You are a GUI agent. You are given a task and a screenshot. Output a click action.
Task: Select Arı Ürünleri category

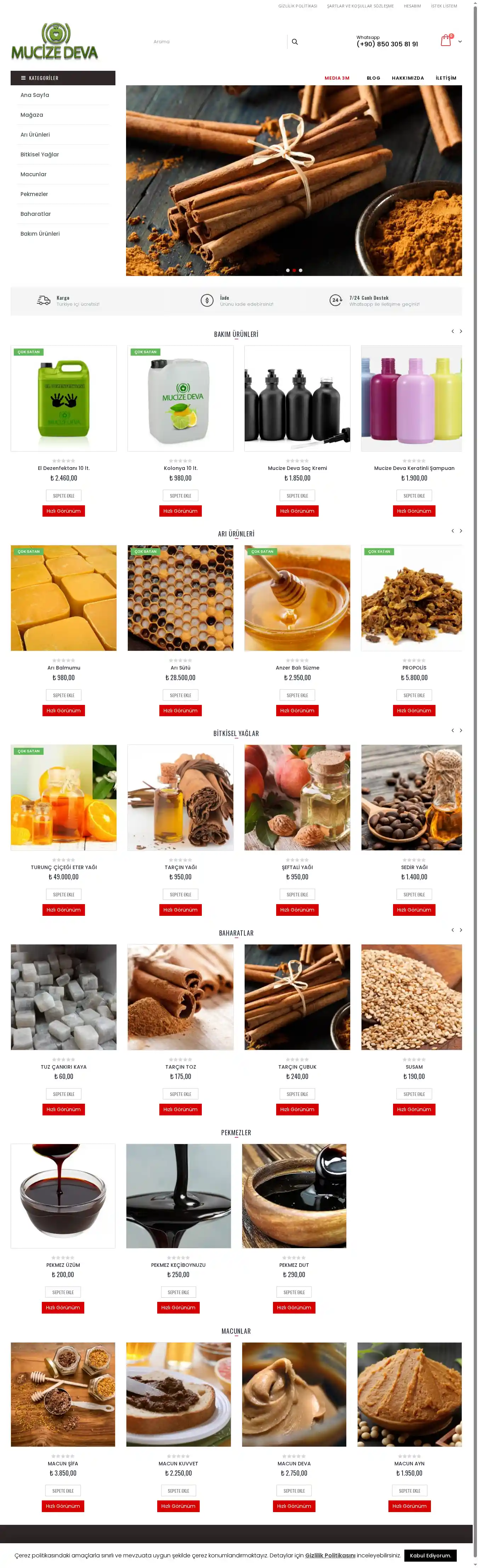tap(35, 134)
